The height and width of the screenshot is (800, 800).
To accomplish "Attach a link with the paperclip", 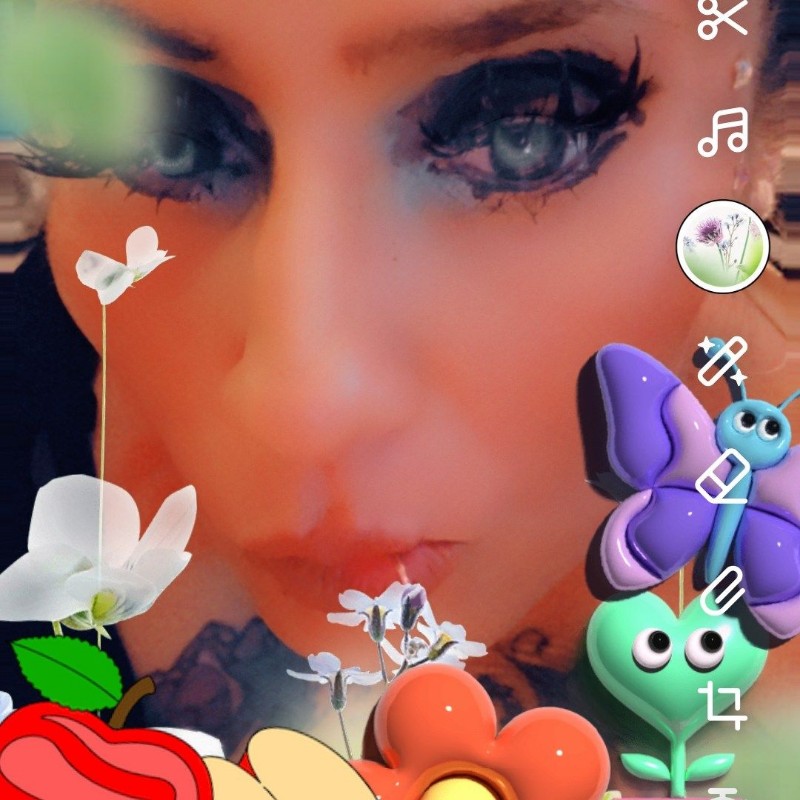I will [722, 590].
